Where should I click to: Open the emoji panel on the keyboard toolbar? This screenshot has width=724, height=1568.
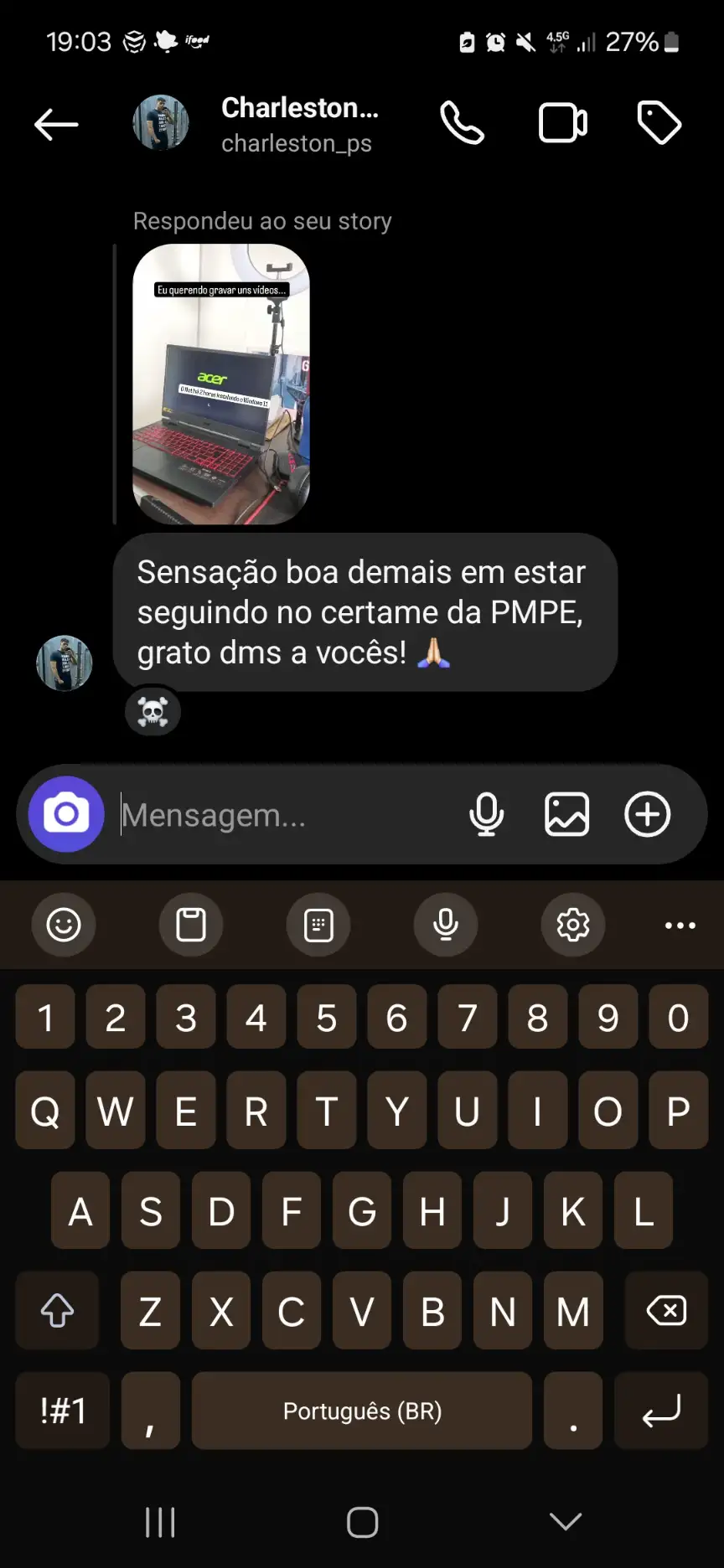[x=64, y=925]
